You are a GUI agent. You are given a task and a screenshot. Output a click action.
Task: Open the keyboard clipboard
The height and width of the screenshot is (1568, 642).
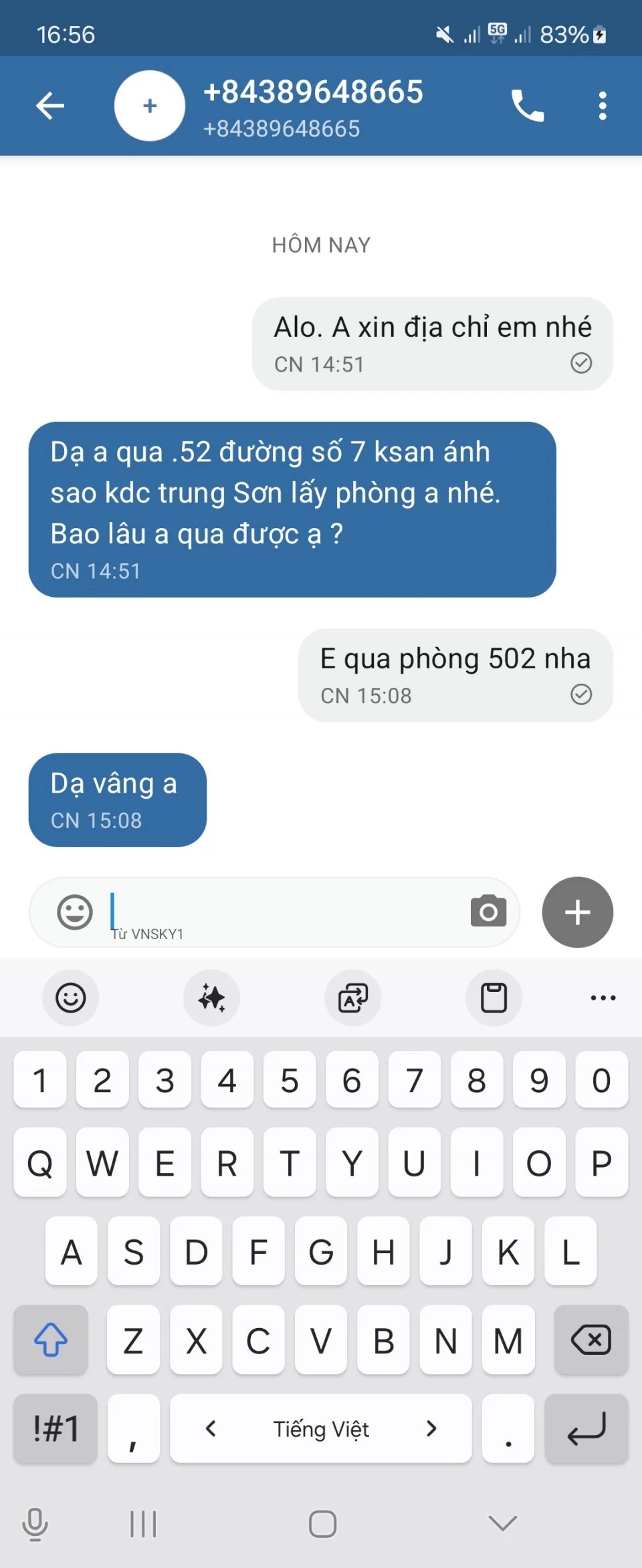pos(494,998)
